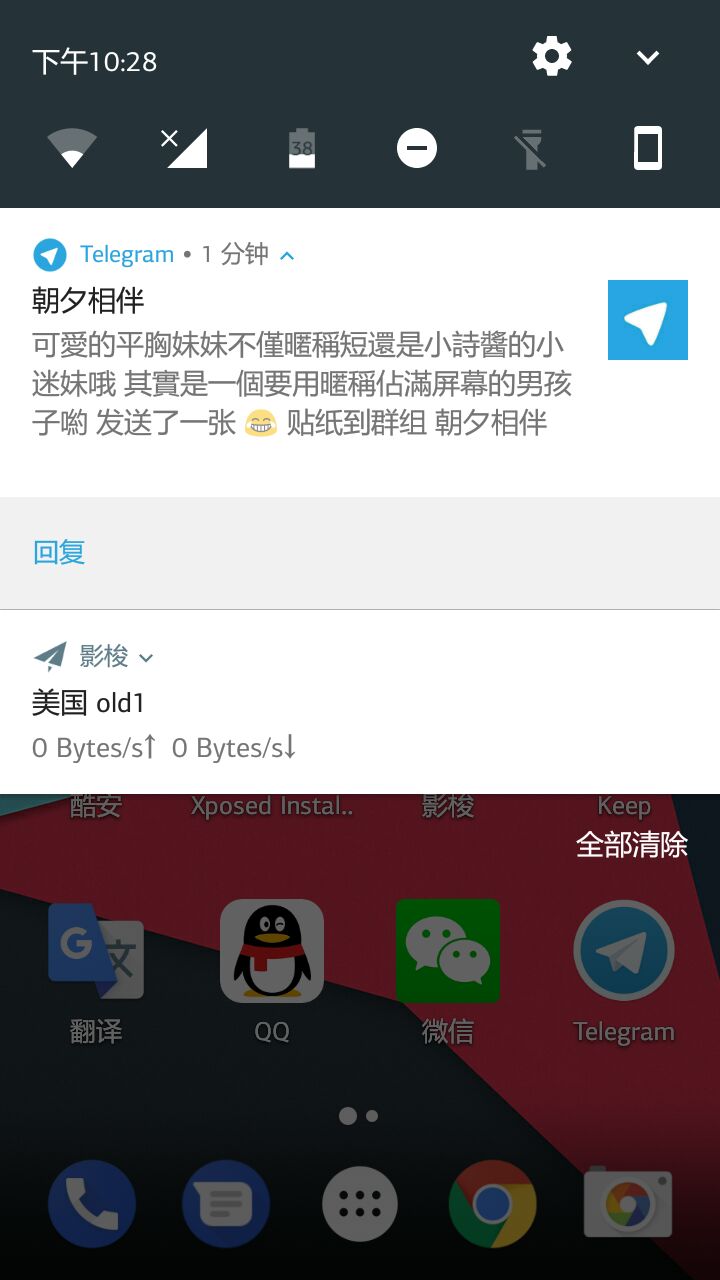Toggle the Wi-Fi quick setting
This screenshot has width=720, height=1280.
(x=72, y=150)
